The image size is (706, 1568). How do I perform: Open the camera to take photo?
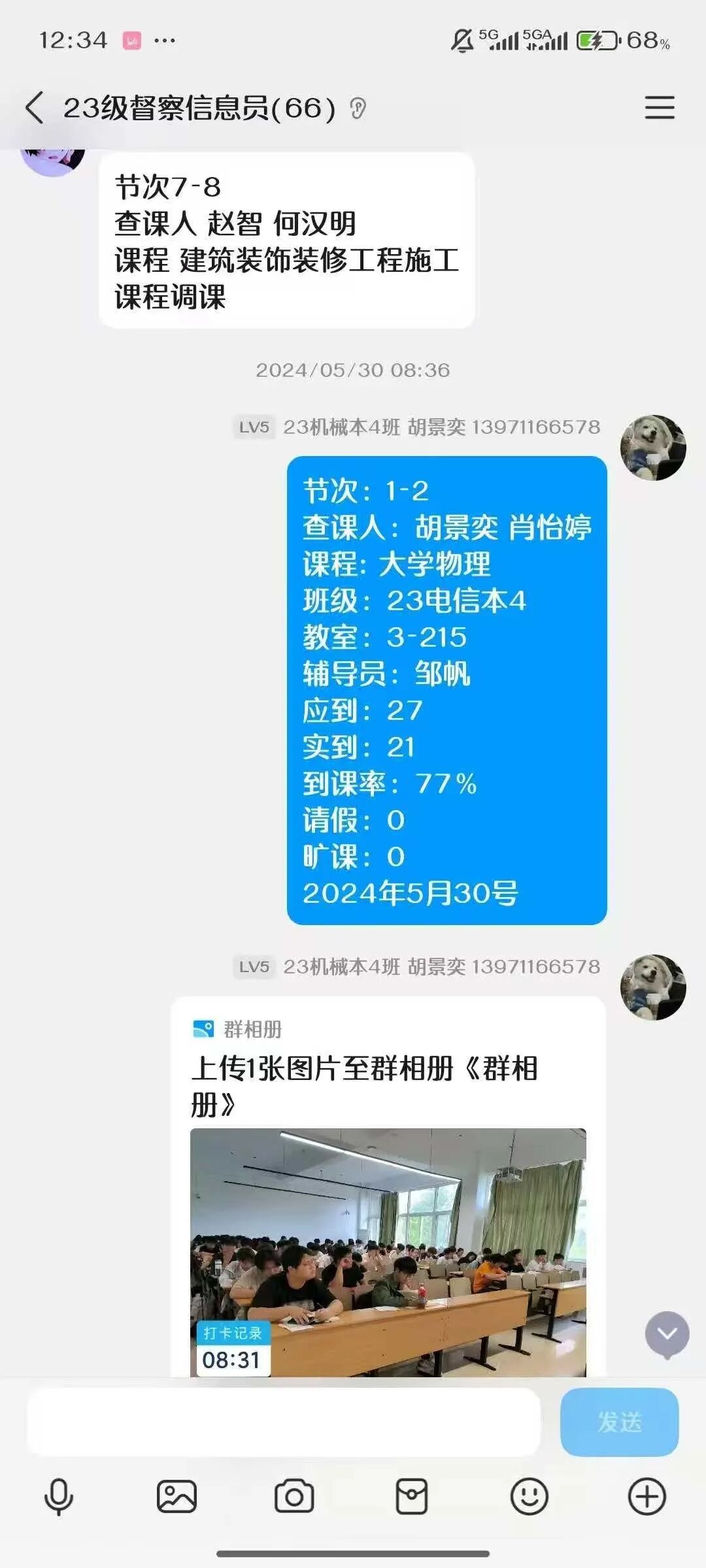tap(294, 1496)
